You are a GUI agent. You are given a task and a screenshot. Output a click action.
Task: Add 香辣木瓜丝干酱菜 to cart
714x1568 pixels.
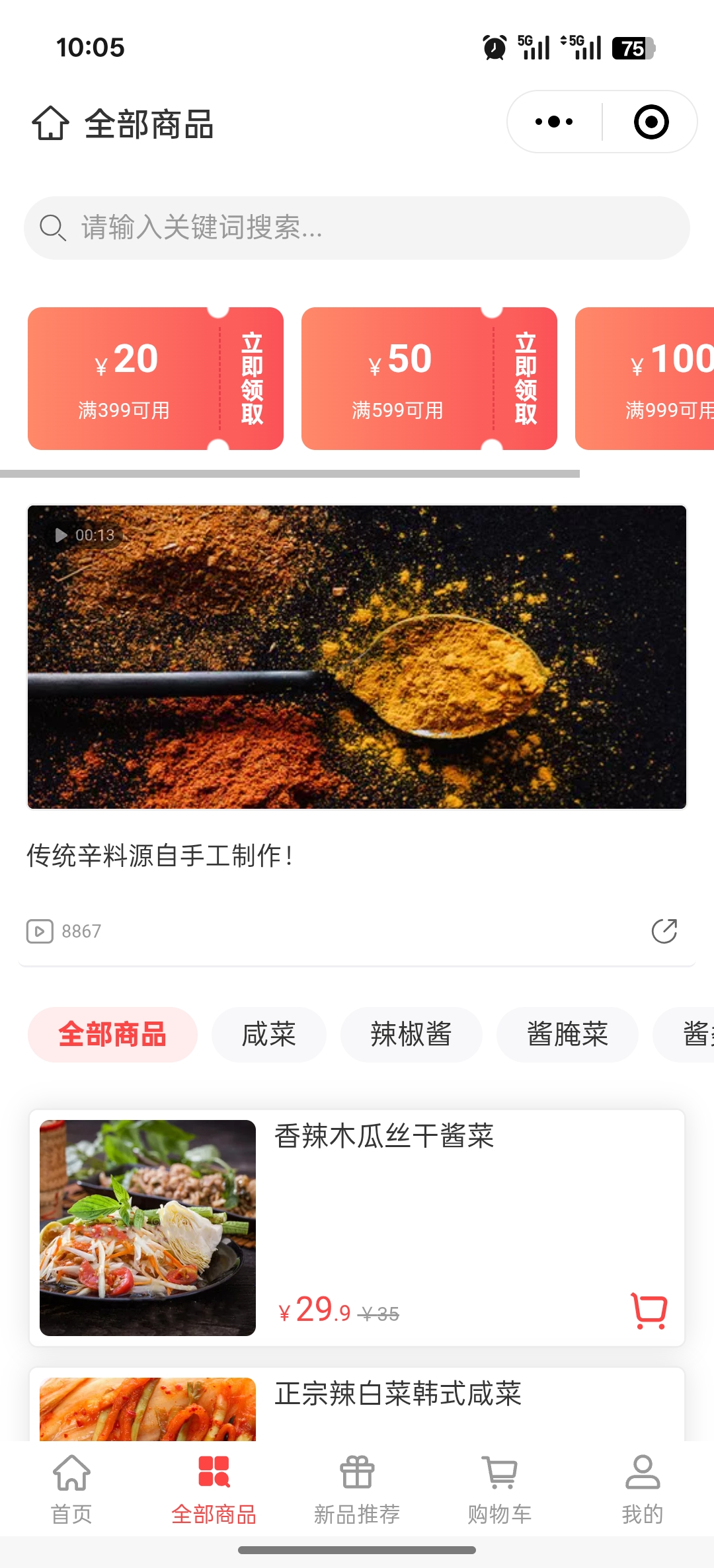pos(649,1311)
